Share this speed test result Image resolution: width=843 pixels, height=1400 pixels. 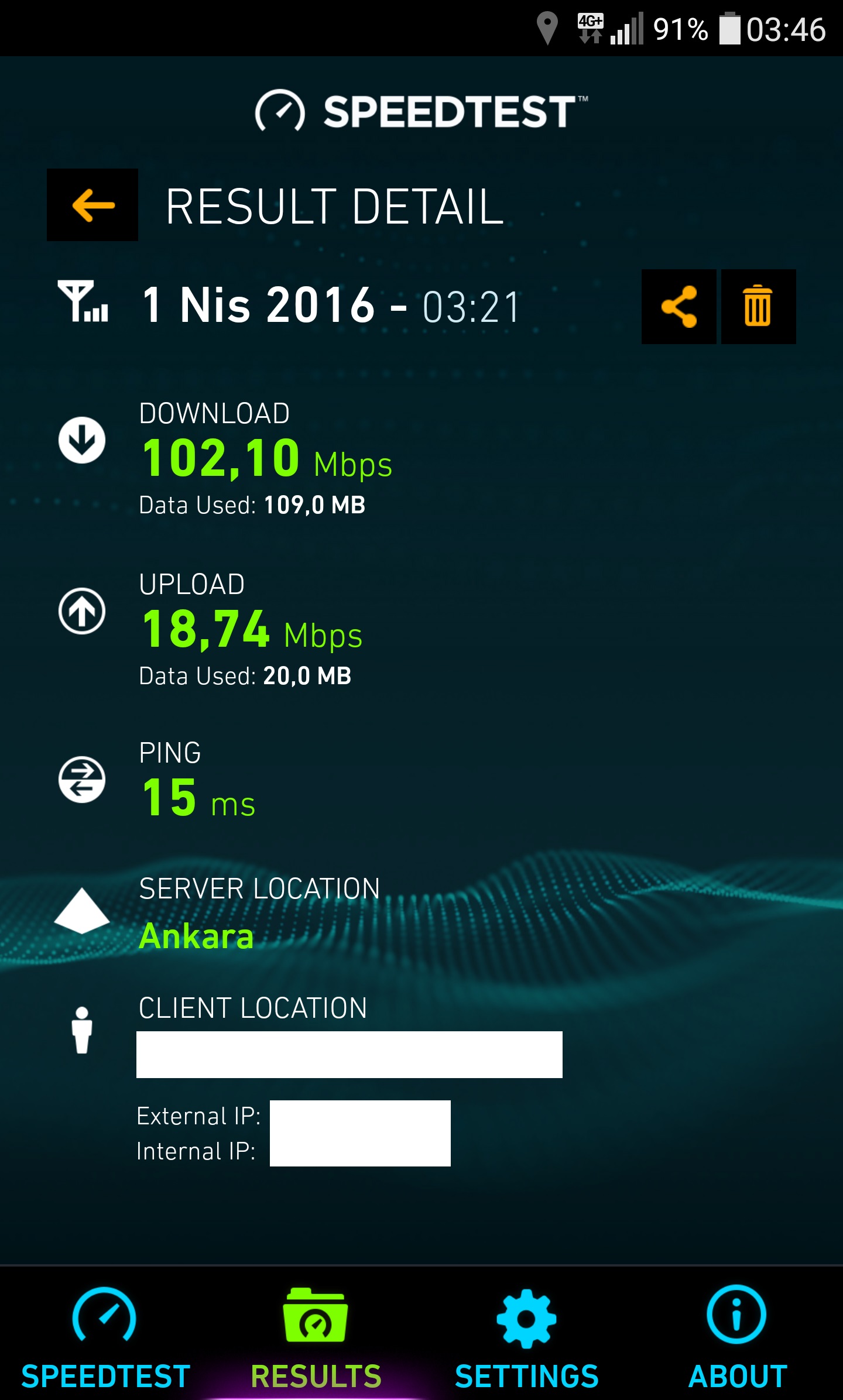click(679, 306)
